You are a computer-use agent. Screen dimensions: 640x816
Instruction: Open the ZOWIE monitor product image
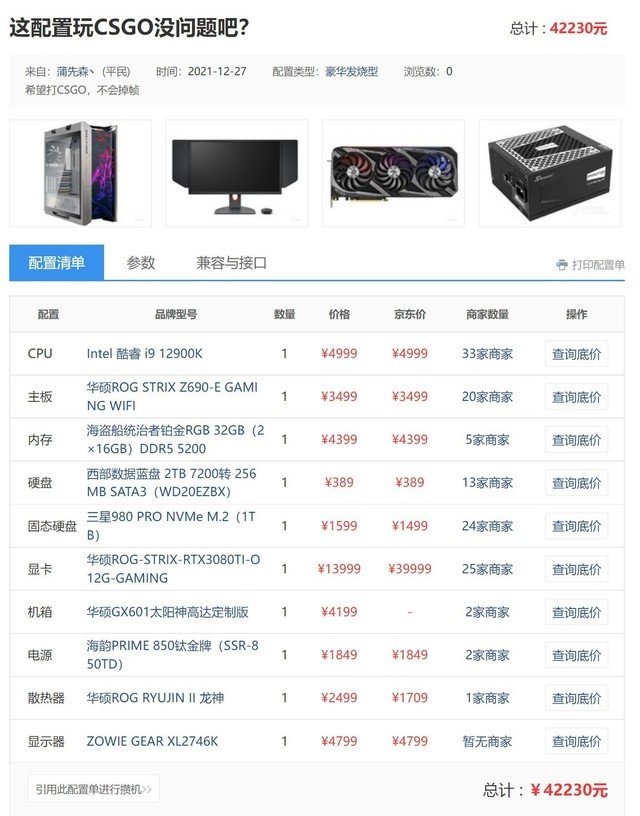point(237,173)
